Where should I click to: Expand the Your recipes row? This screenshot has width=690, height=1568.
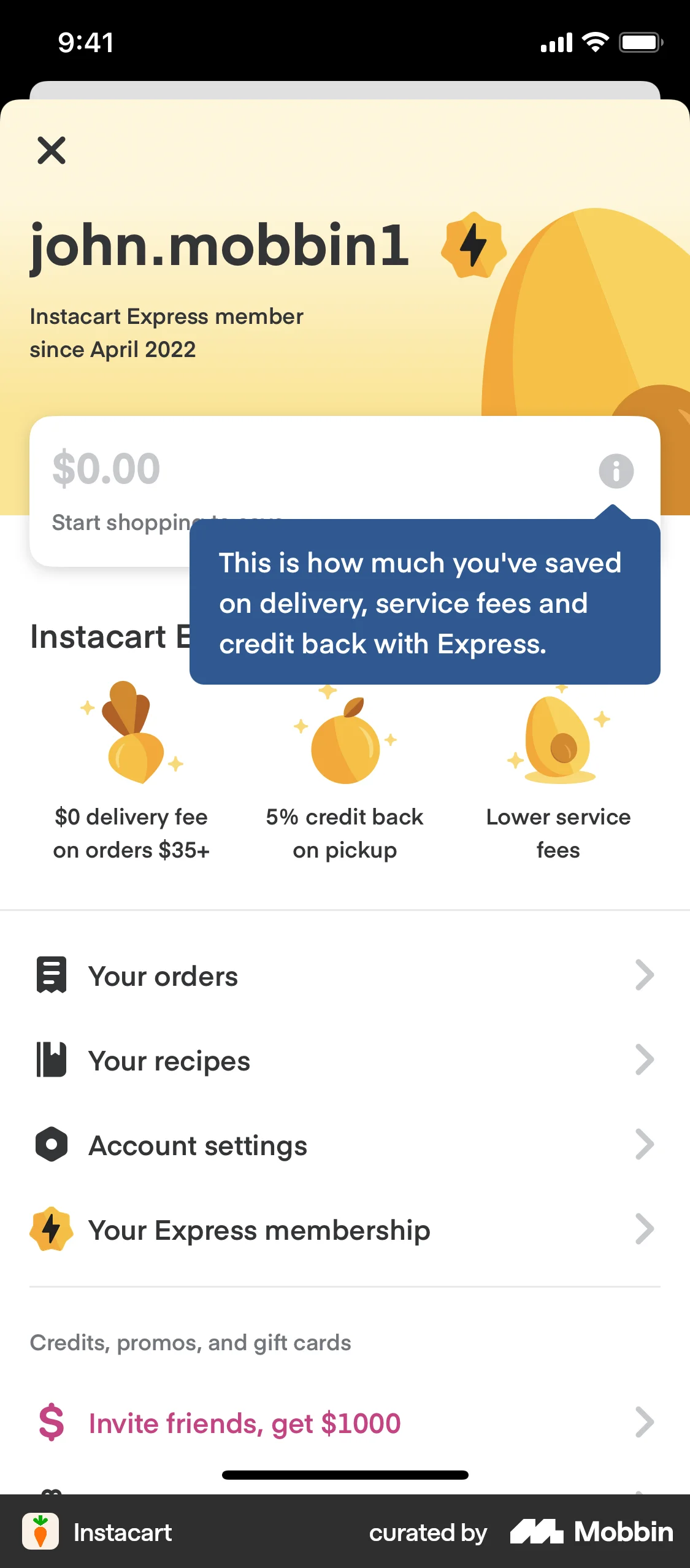[x=345, y=1060]
